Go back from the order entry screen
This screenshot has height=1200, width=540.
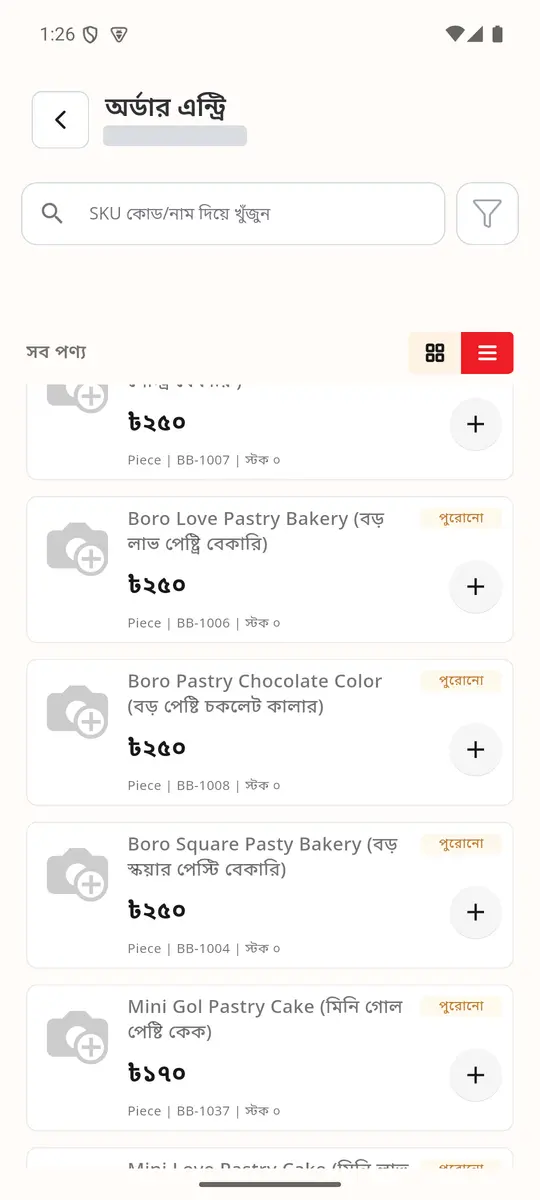(x=60, y=120)
